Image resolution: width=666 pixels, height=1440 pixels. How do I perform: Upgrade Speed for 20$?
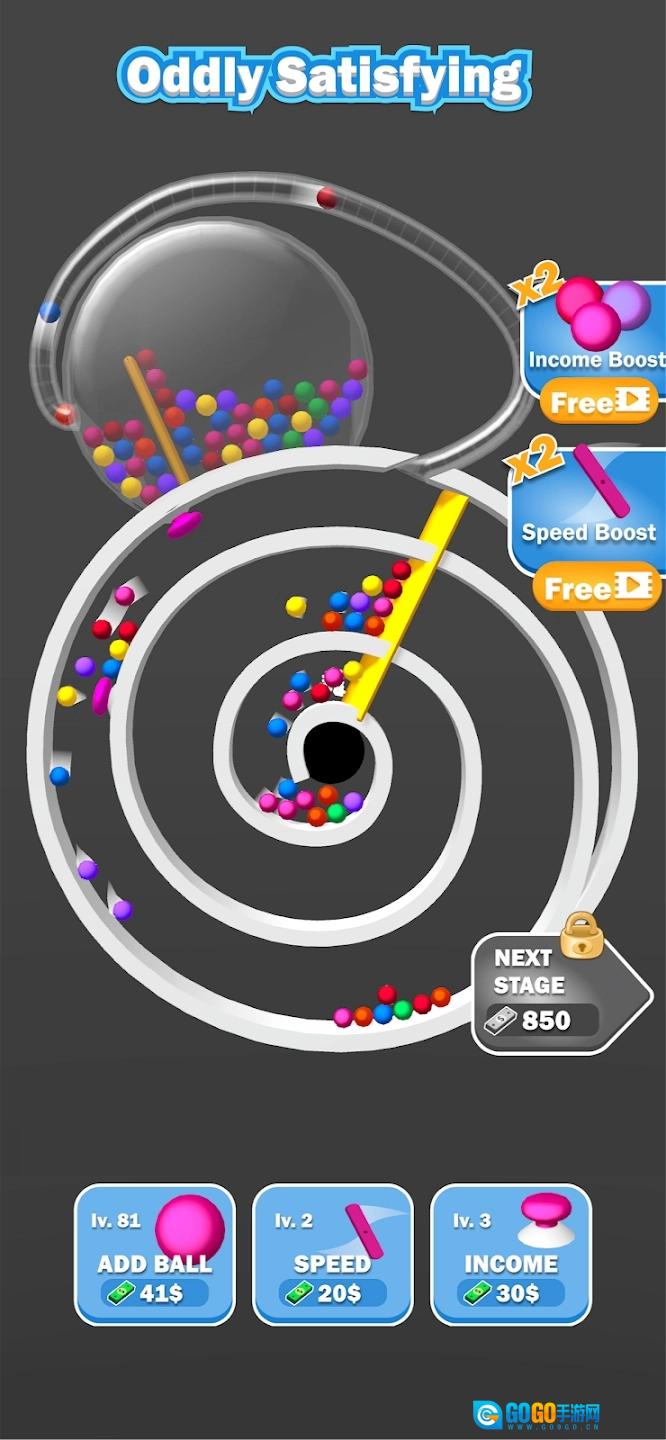[x=333, y=1254]
